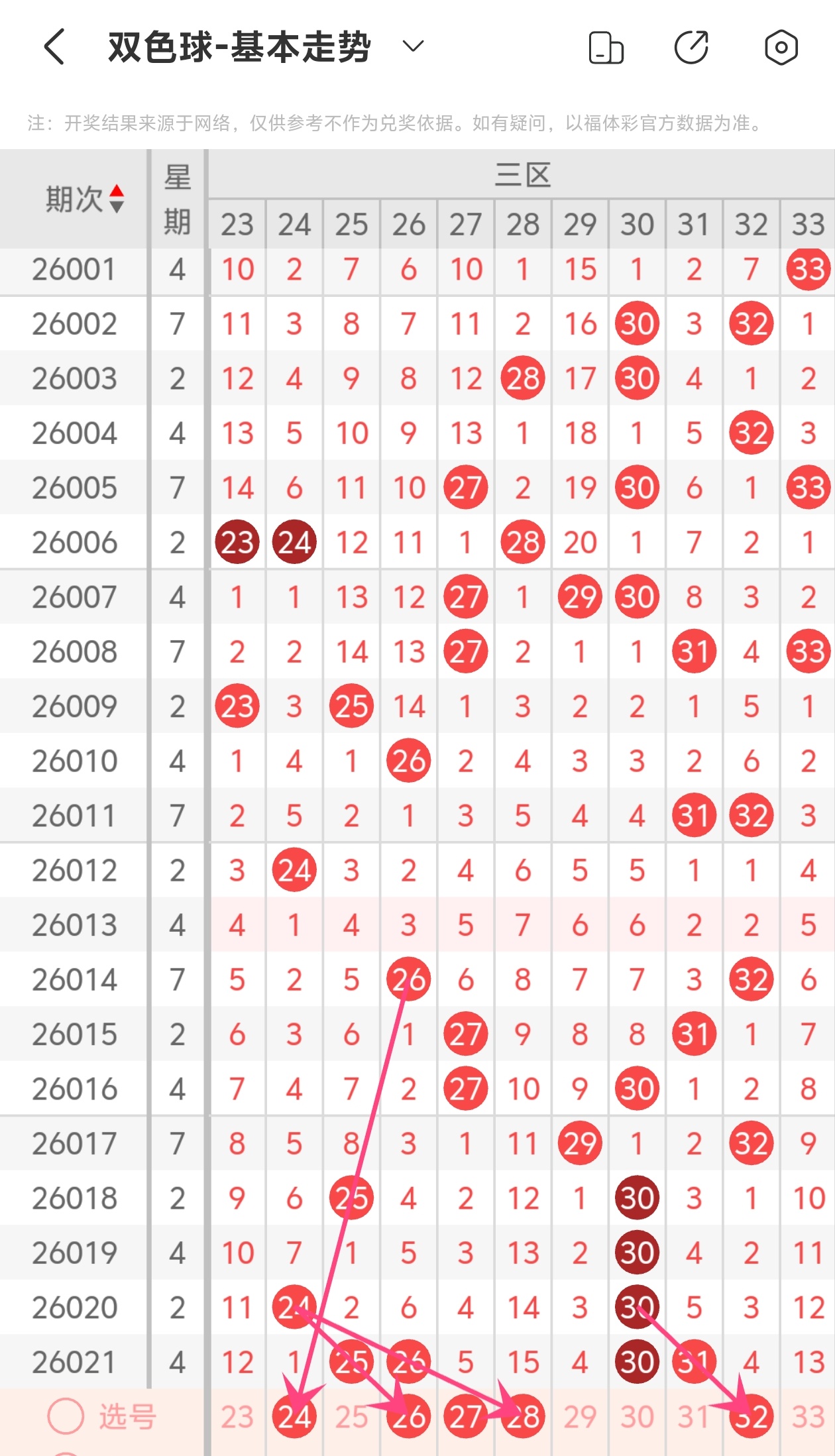Screen dimensions: 835x1456
Task: Deselect number 32 in the 选号 row
Action: 751,1417
